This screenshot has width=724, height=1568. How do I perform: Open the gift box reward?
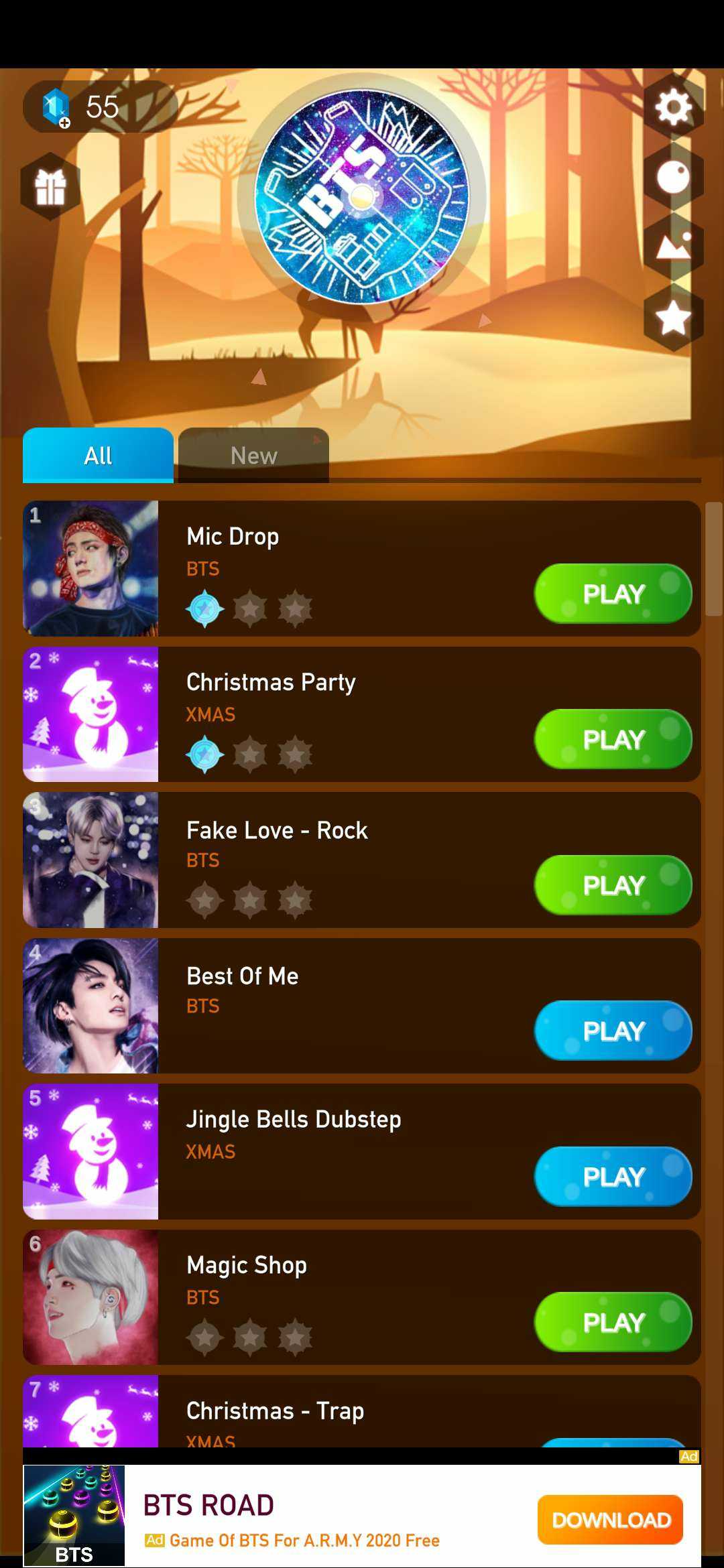click(x=50, y=187)
